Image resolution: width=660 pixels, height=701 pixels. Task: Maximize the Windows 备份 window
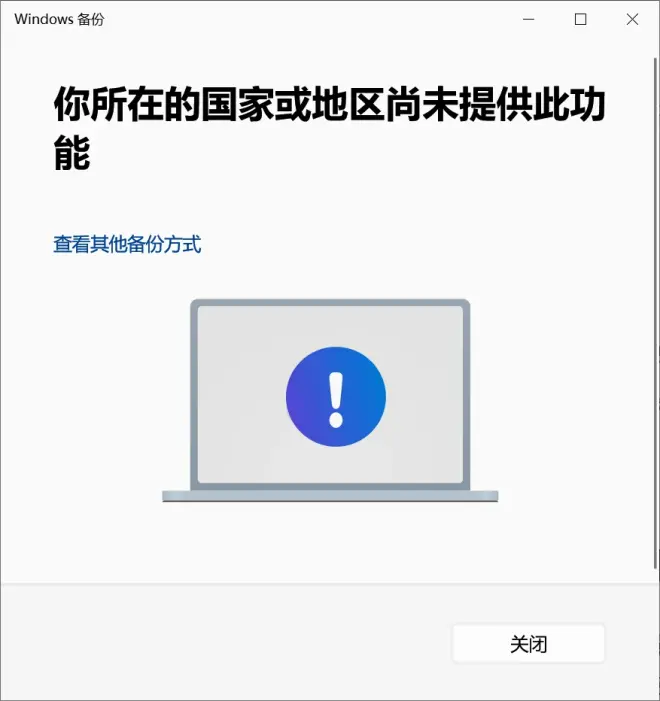click(580, 19)
